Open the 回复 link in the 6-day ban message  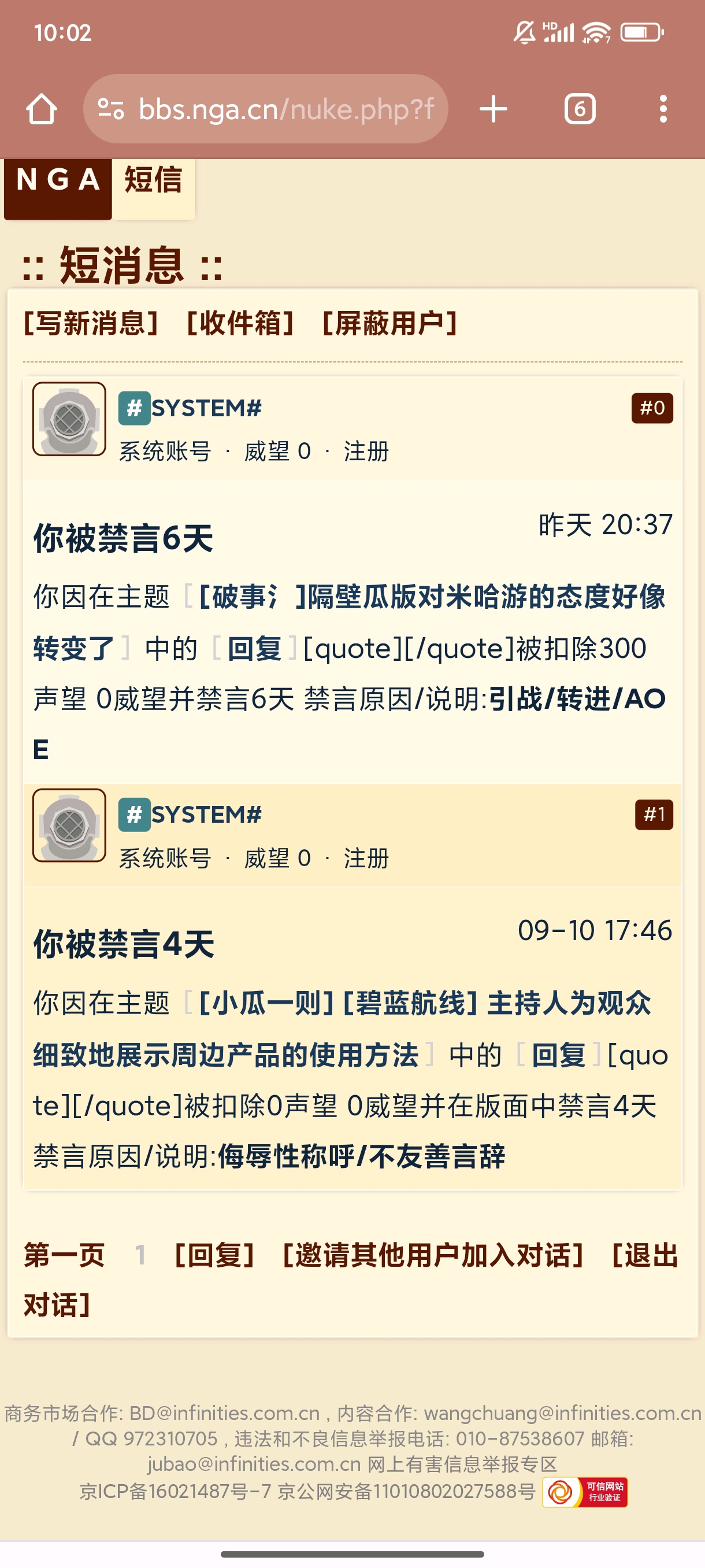(254, 648)
